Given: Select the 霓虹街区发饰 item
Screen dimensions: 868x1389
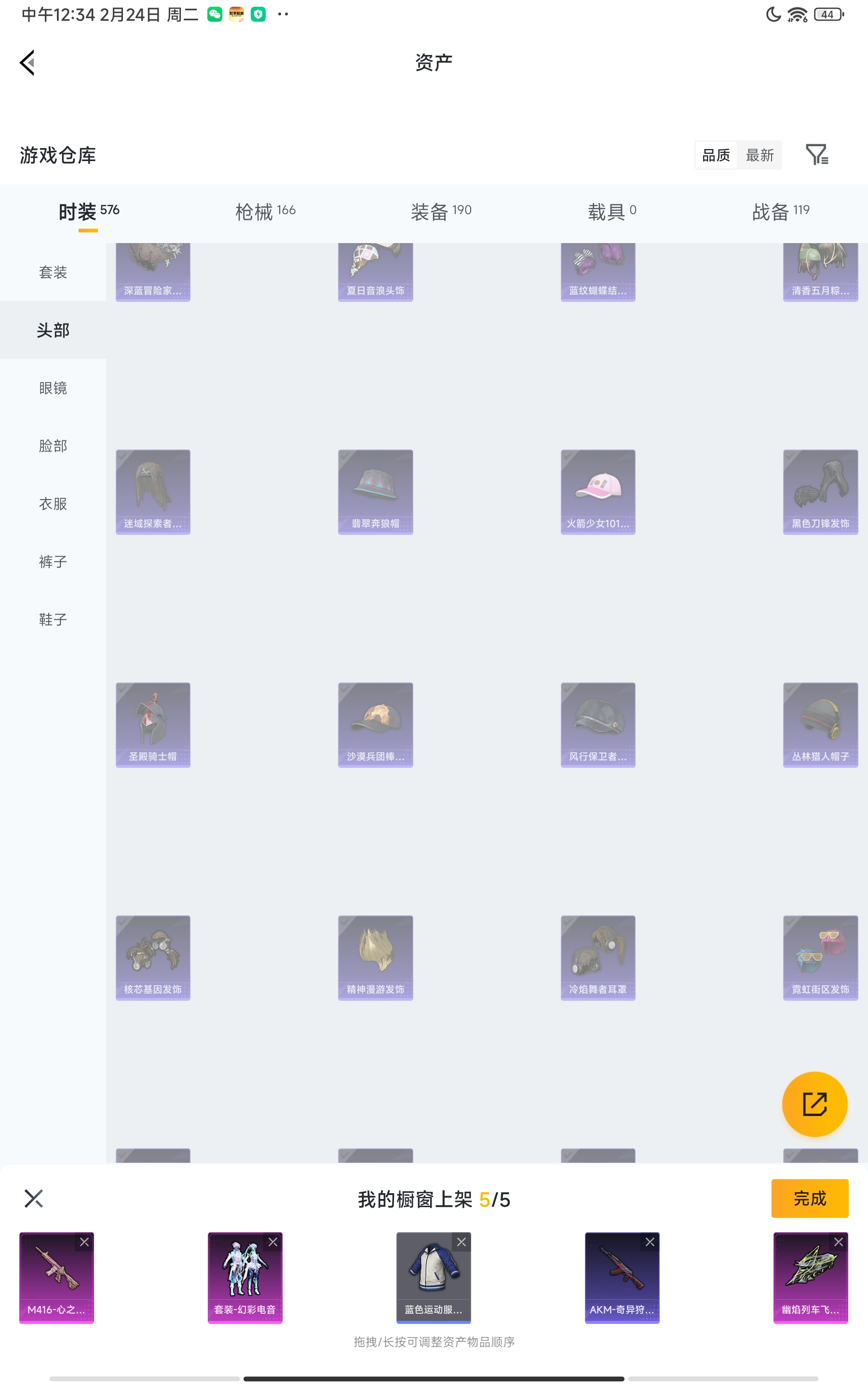Looking at the screenshot, I should [x=820, y=958].
